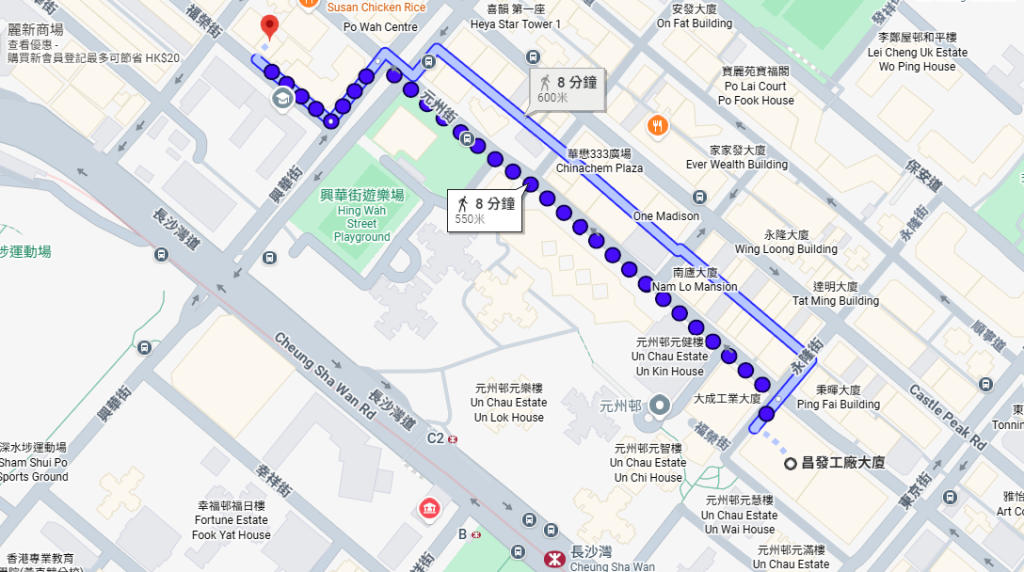View Hing Wah Street Playground details

(362, 216)
